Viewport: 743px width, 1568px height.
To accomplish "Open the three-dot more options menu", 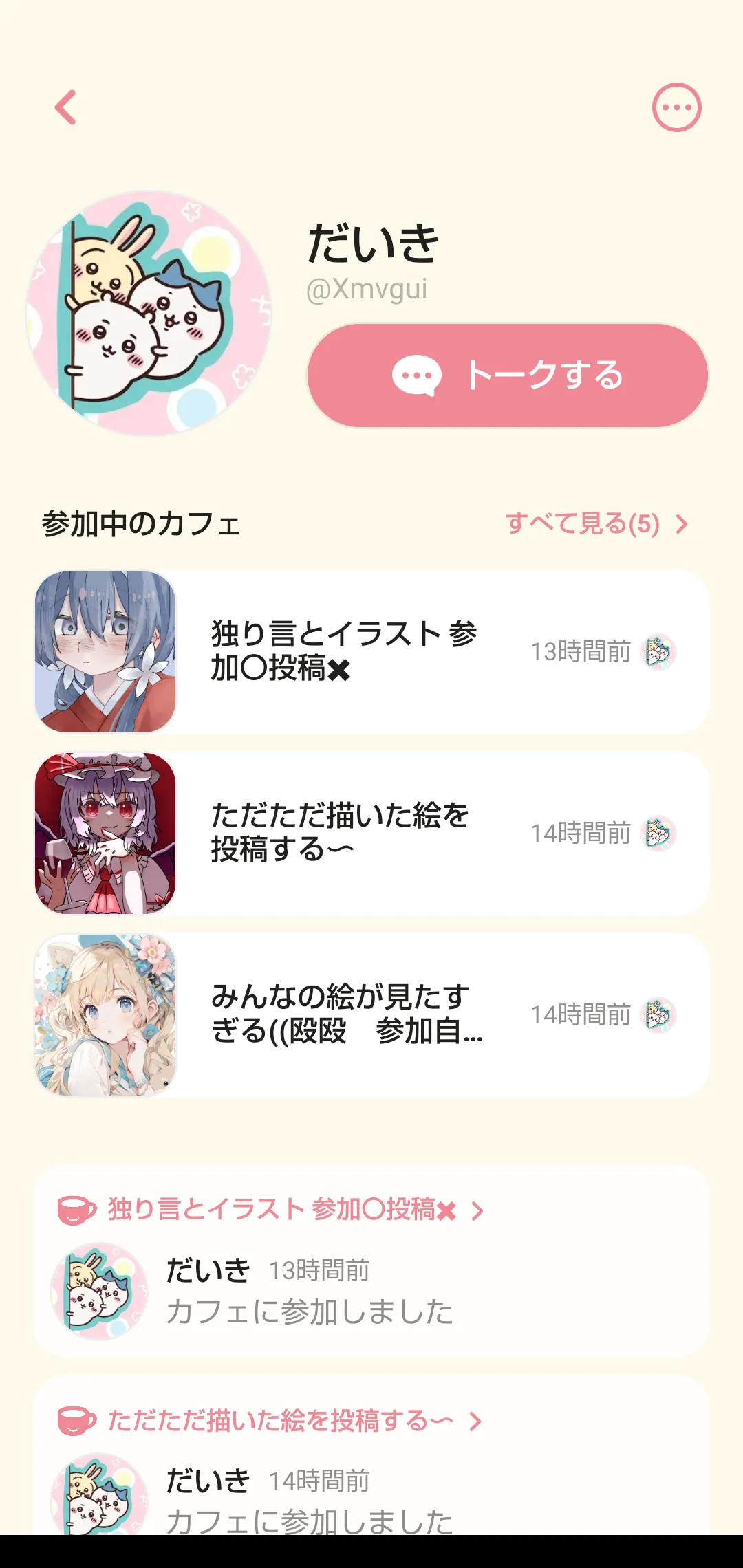I will 676,107.
